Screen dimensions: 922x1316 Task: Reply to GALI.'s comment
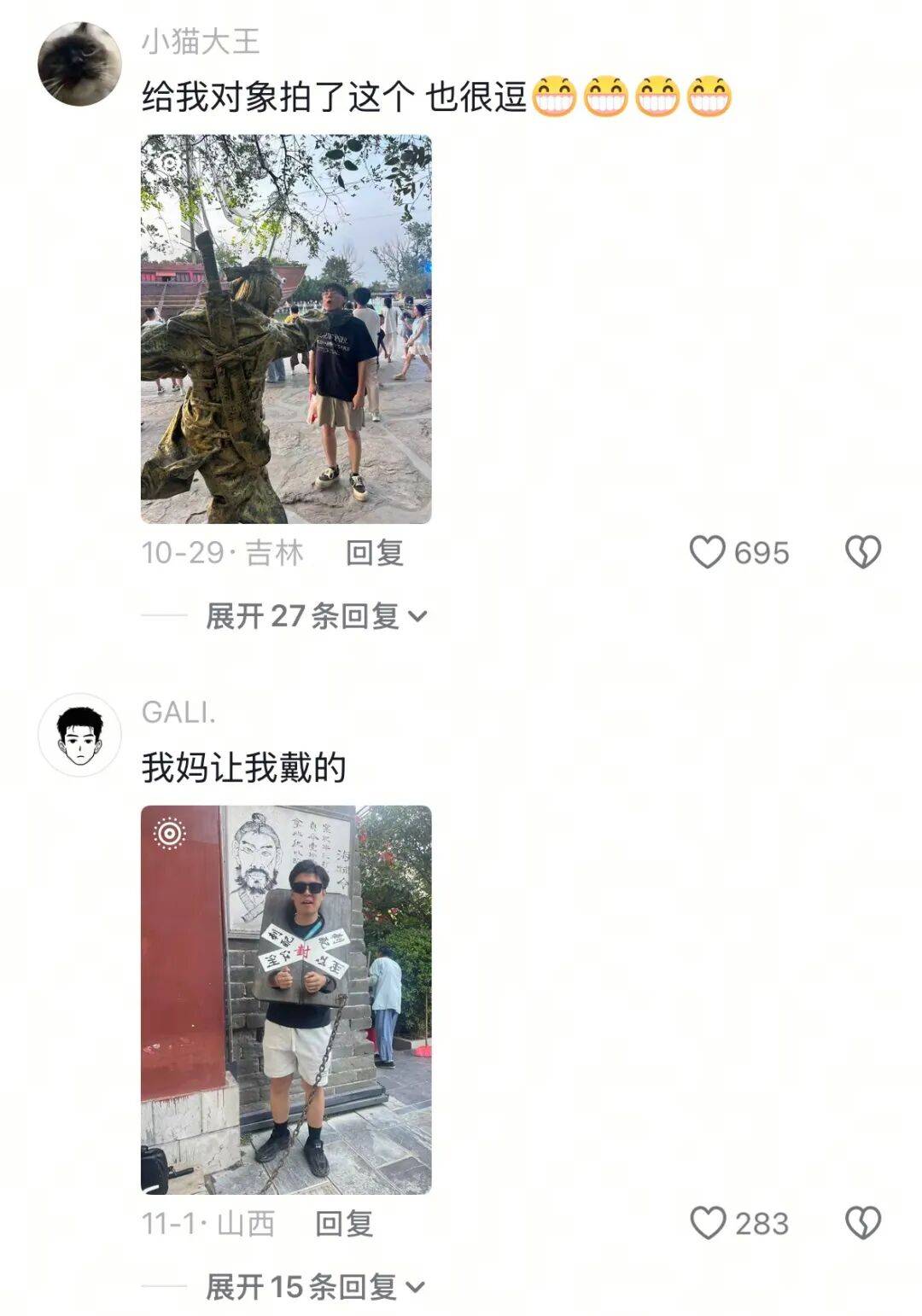pyautogui.click(x=344, y=1224)
